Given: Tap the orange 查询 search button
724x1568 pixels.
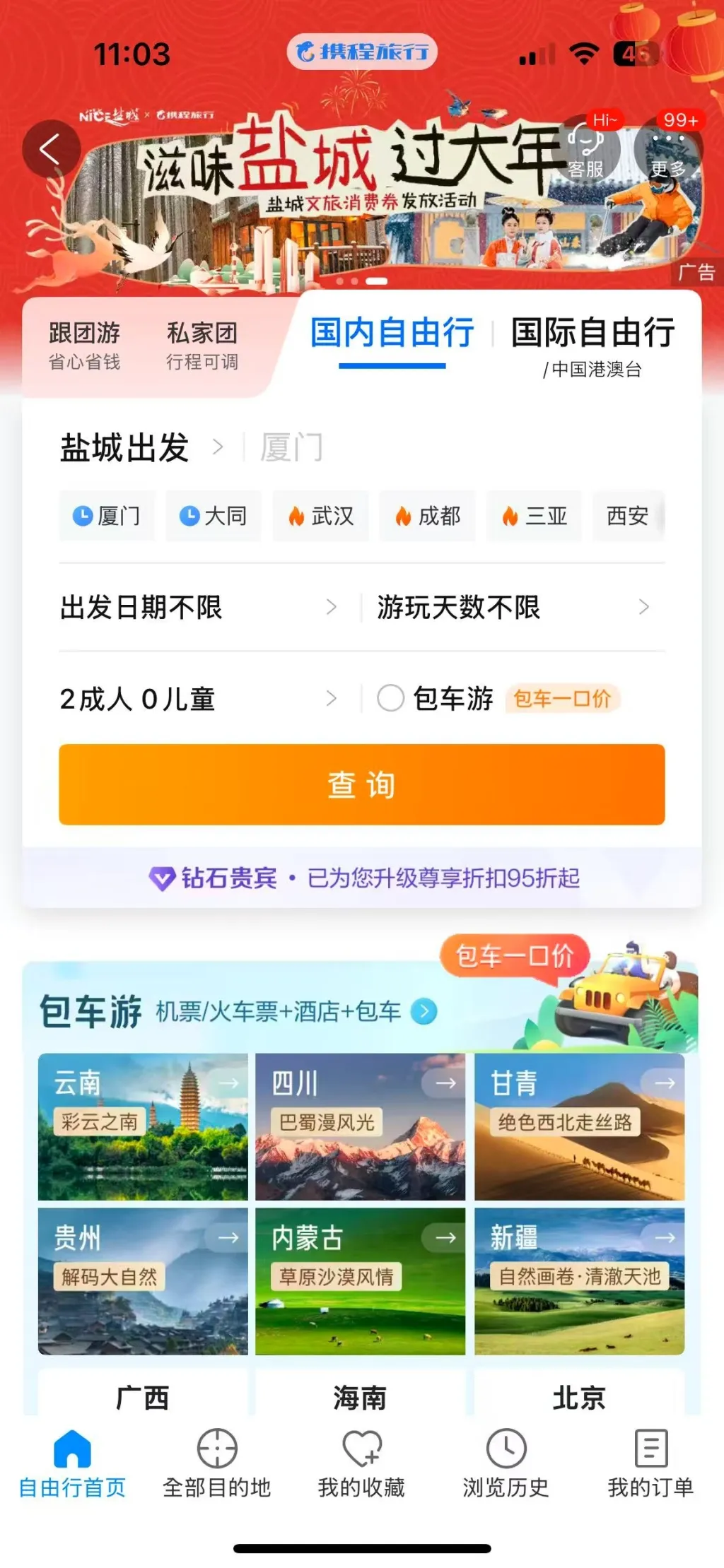Looking at the screenshot, I should pos(361,784).
